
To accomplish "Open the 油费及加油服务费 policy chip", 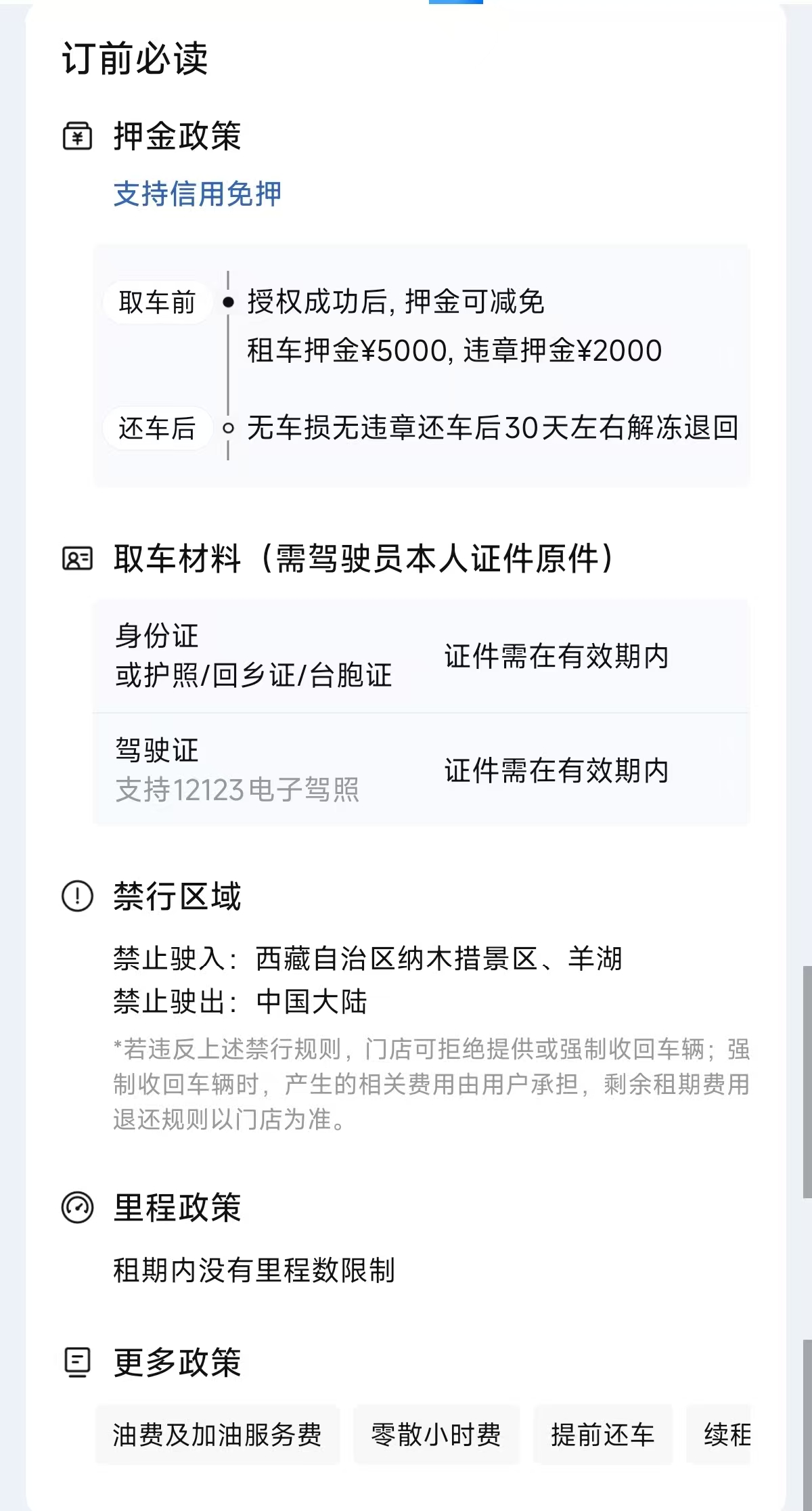I will [217, 1435].
